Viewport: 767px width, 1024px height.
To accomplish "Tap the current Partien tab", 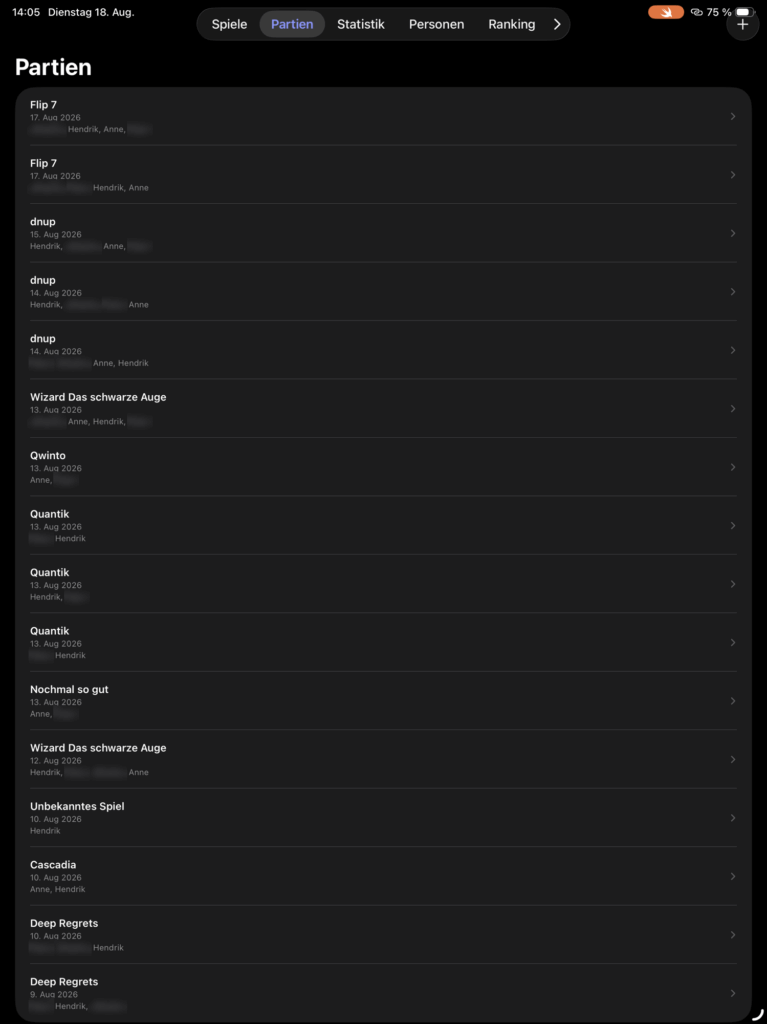I will (x=292, y=24).
